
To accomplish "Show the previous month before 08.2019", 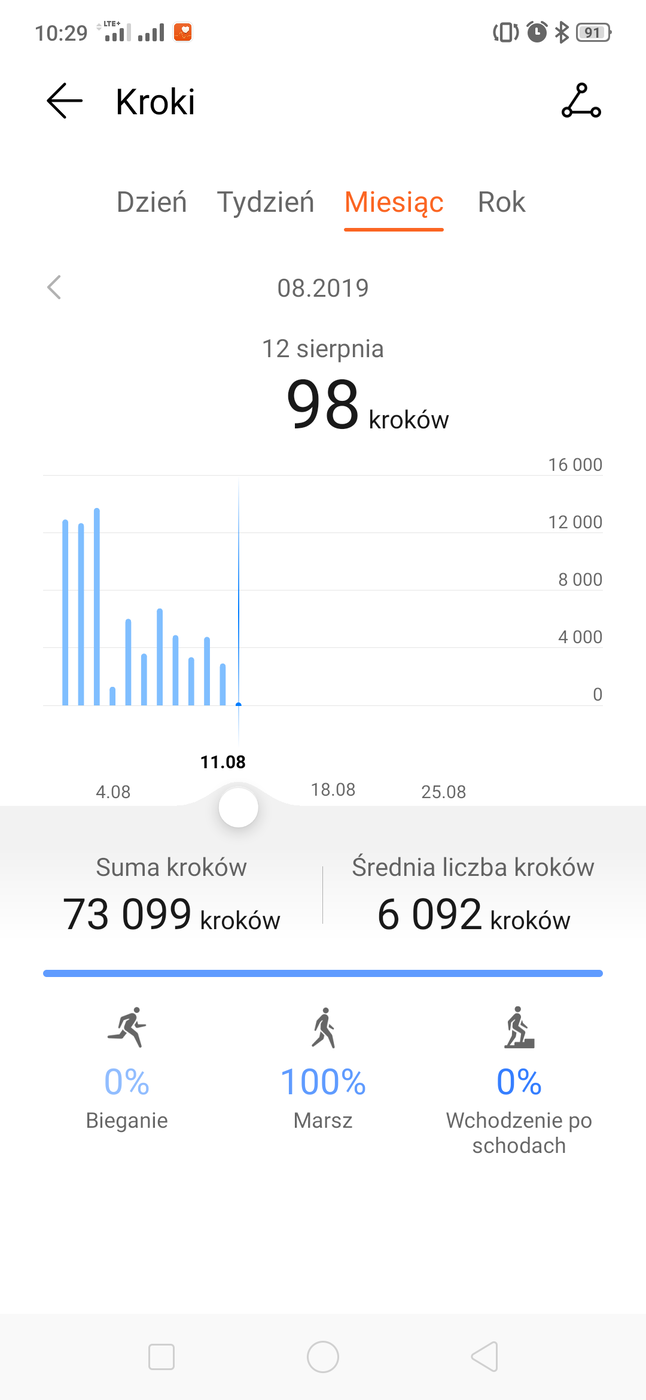I will coord(54,288).
